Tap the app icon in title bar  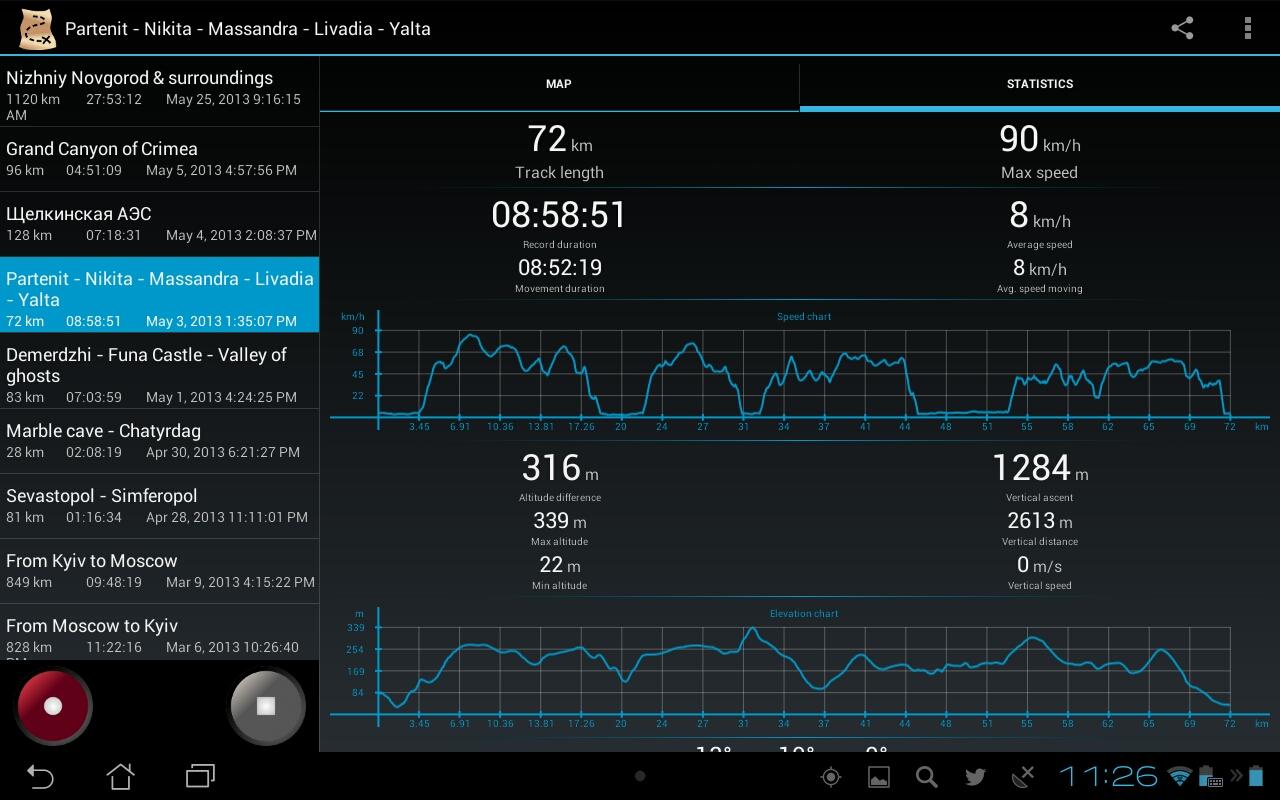(x=37, y=28)
